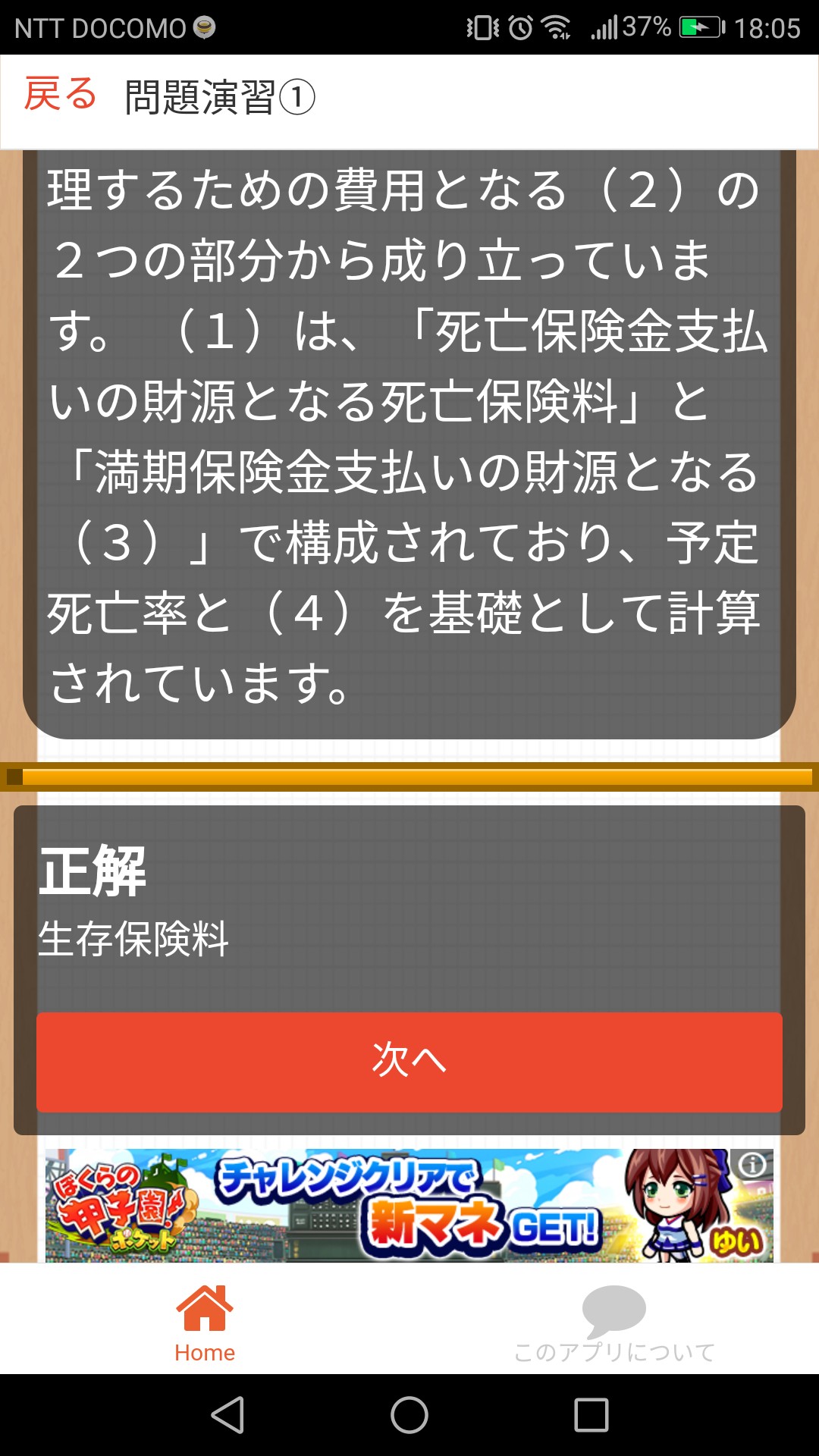Tap the system back button
Screen dimensions: 819x1456
pyautogui.click(x=227, y=1415)
